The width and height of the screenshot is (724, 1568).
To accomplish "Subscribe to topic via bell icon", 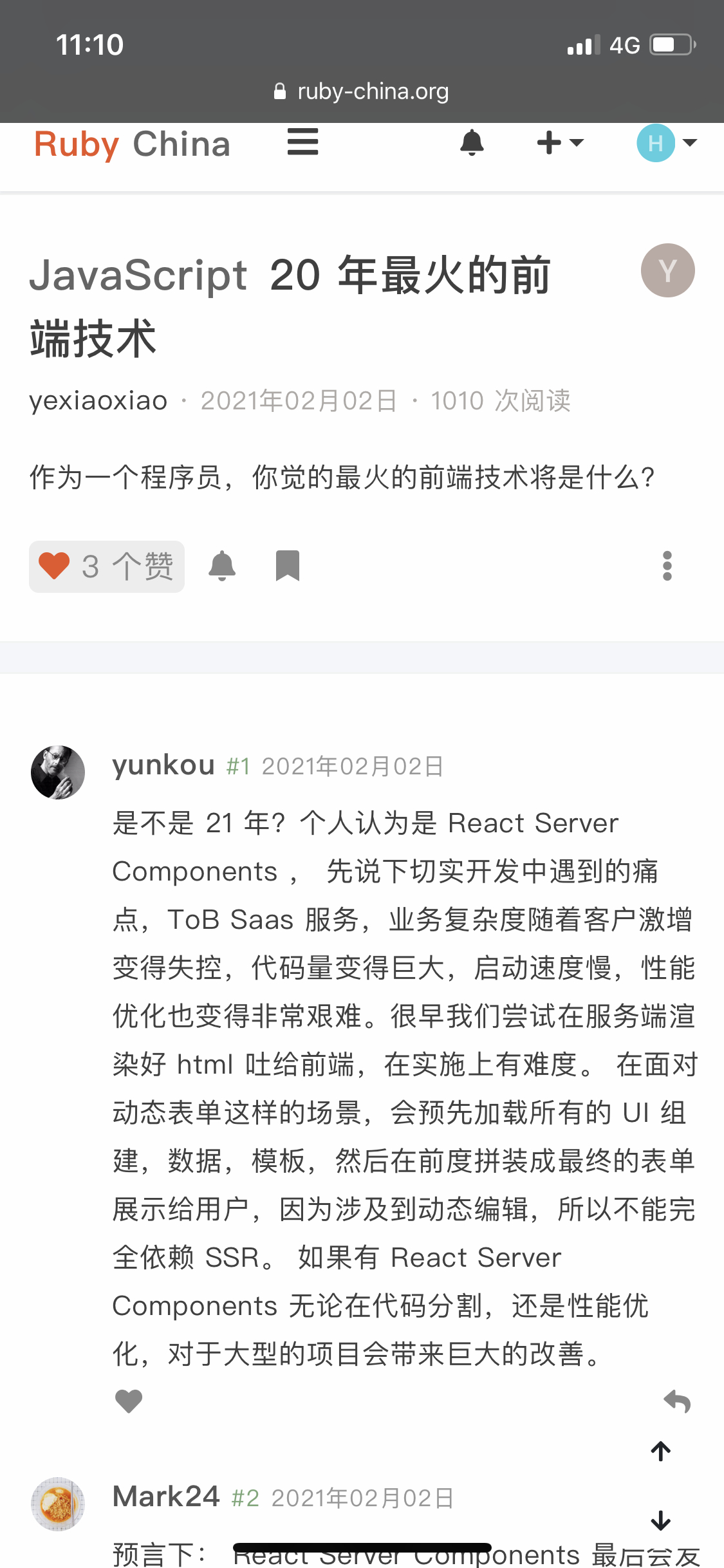I will point(222,566).
